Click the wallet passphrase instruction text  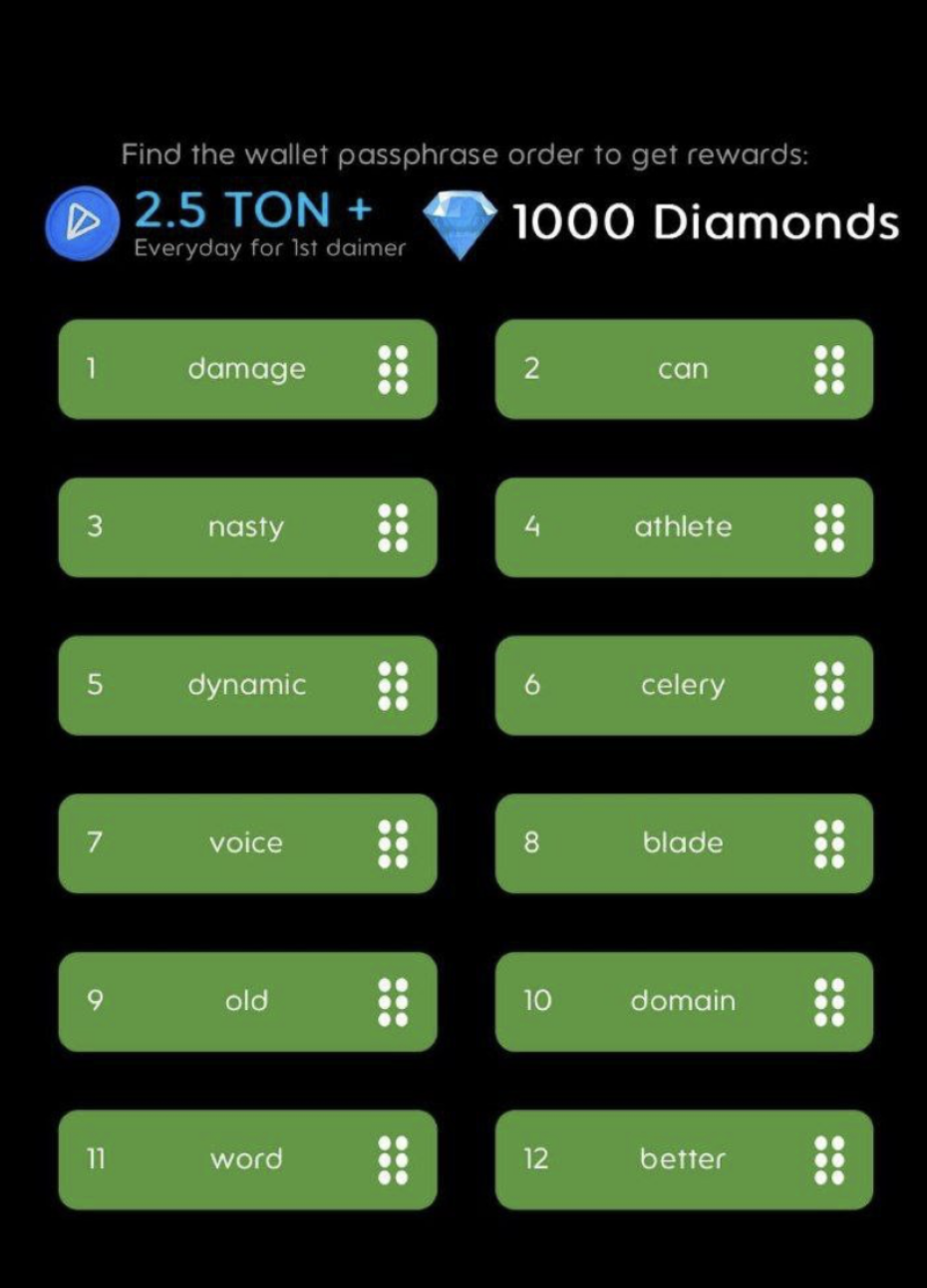[x=463, y=156]
